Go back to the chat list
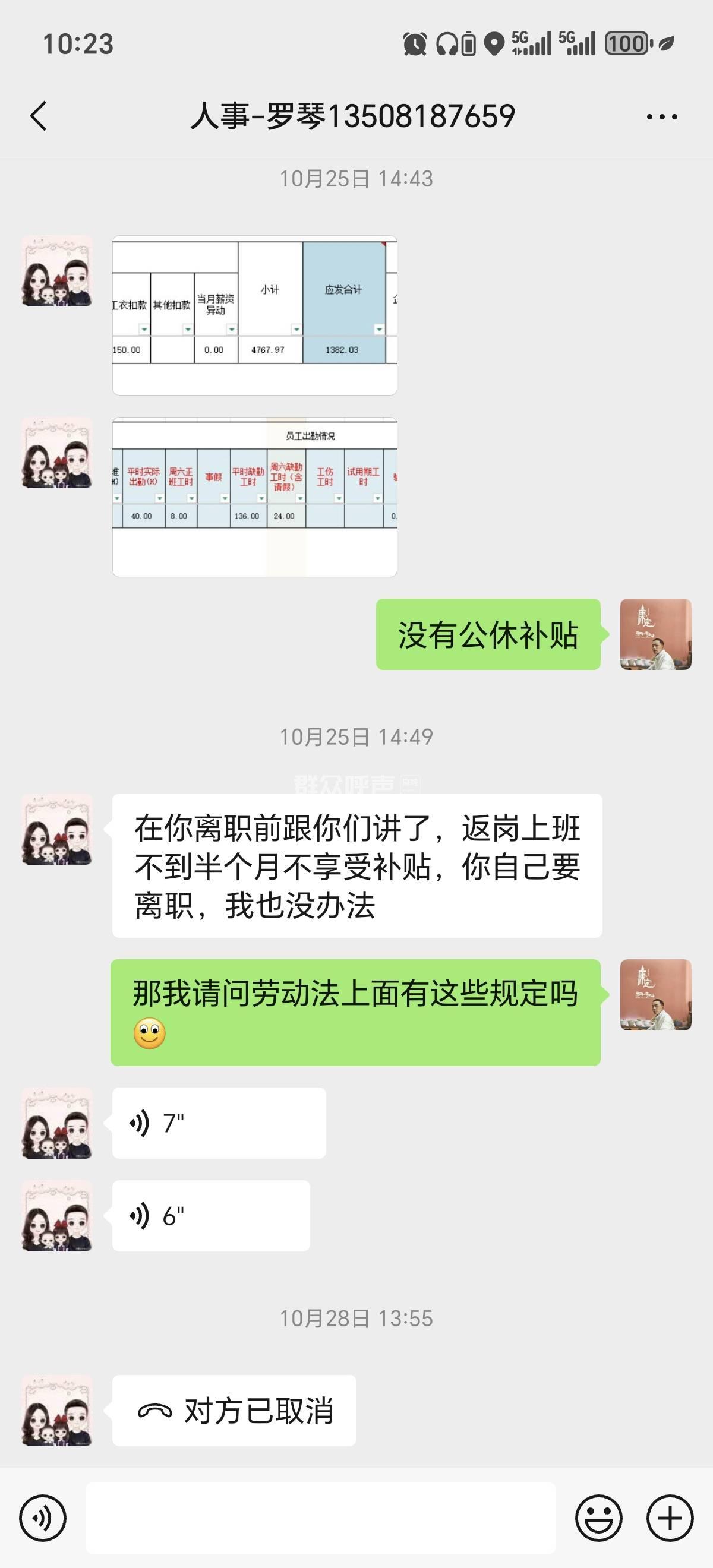713x1568 pixels. [39, 116]
